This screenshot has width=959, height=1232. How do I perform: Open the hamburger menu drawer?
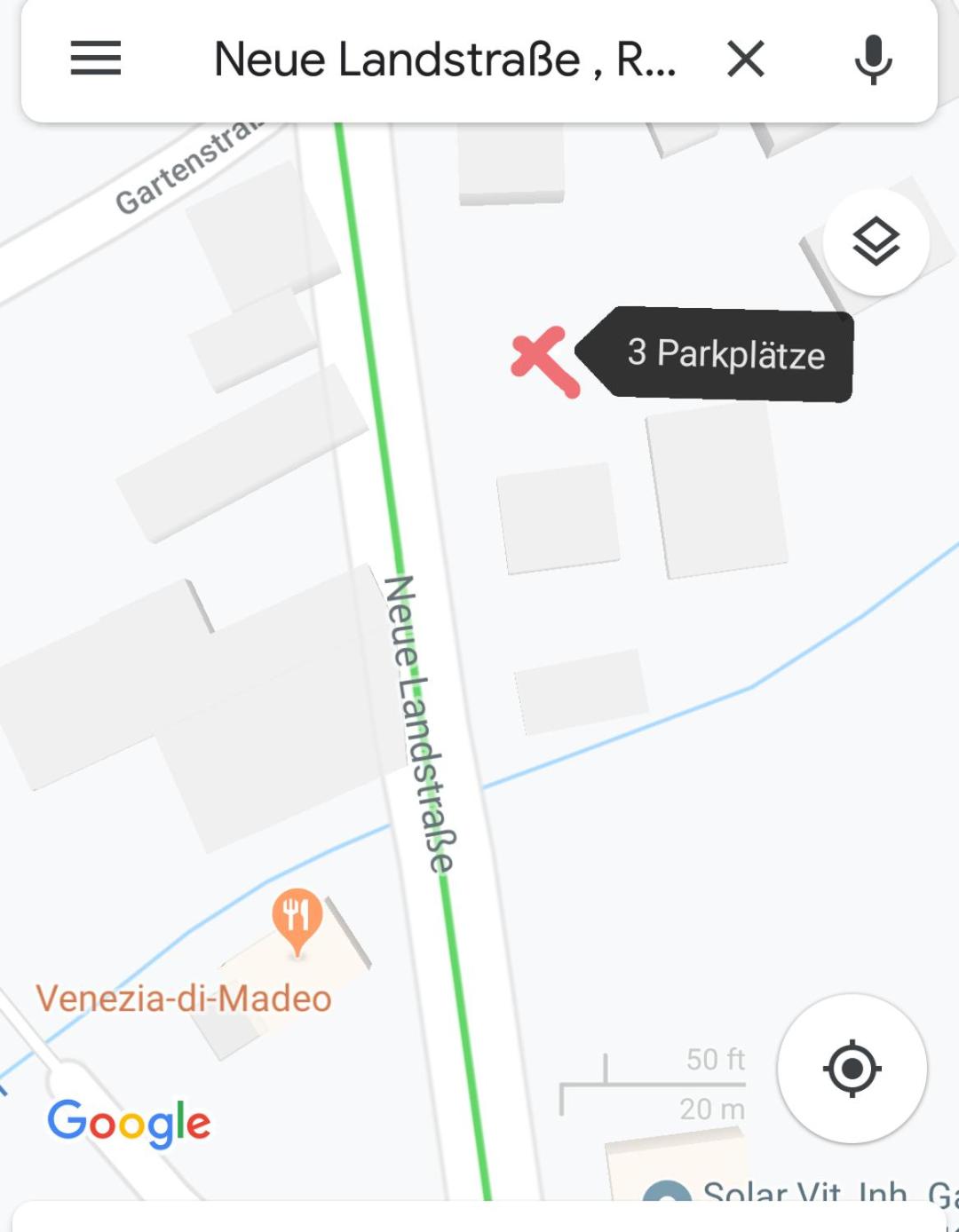click(96, 59)
